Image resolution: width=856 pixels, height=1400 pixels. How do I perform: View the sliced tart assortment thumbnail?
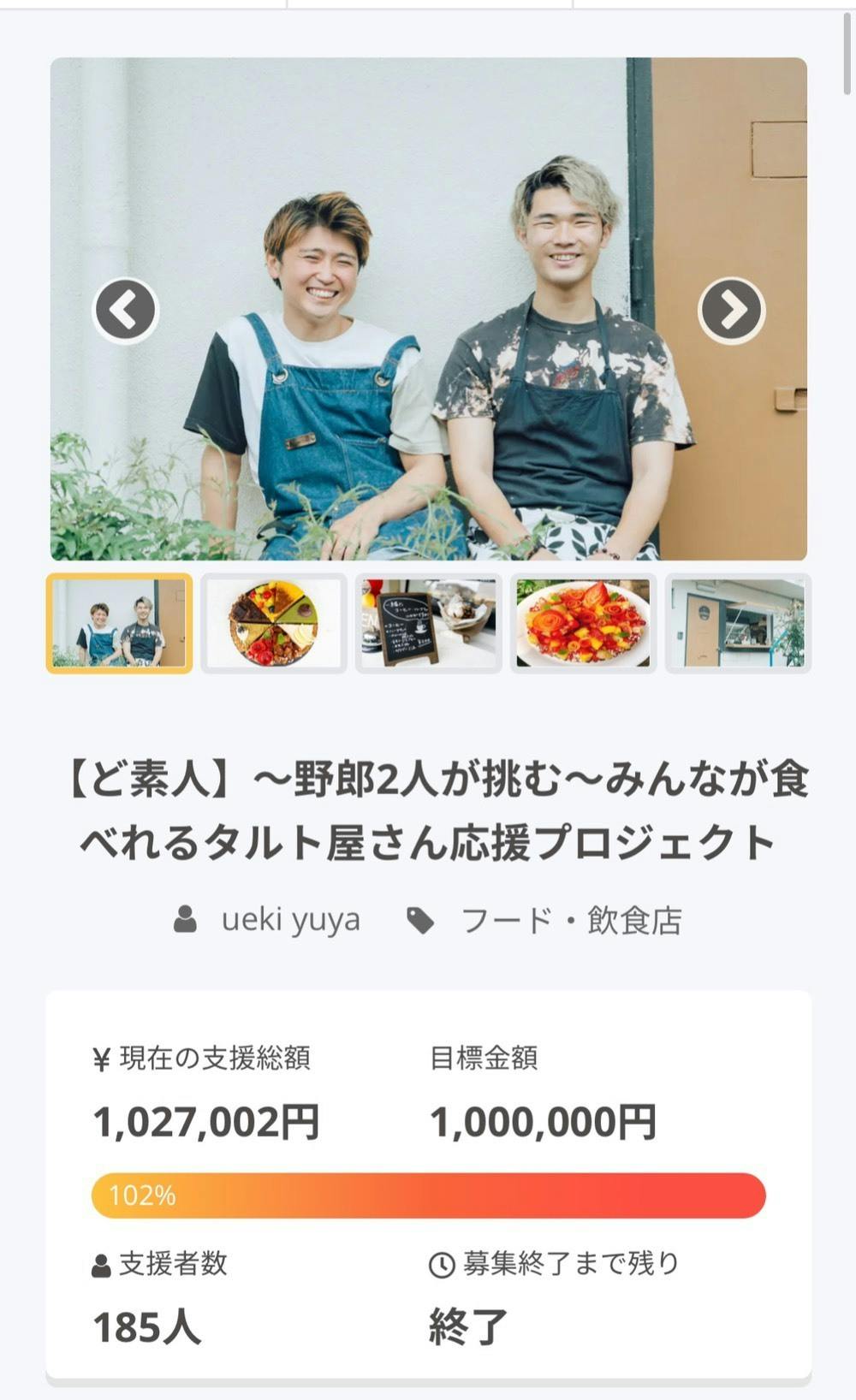pos(274,623)
